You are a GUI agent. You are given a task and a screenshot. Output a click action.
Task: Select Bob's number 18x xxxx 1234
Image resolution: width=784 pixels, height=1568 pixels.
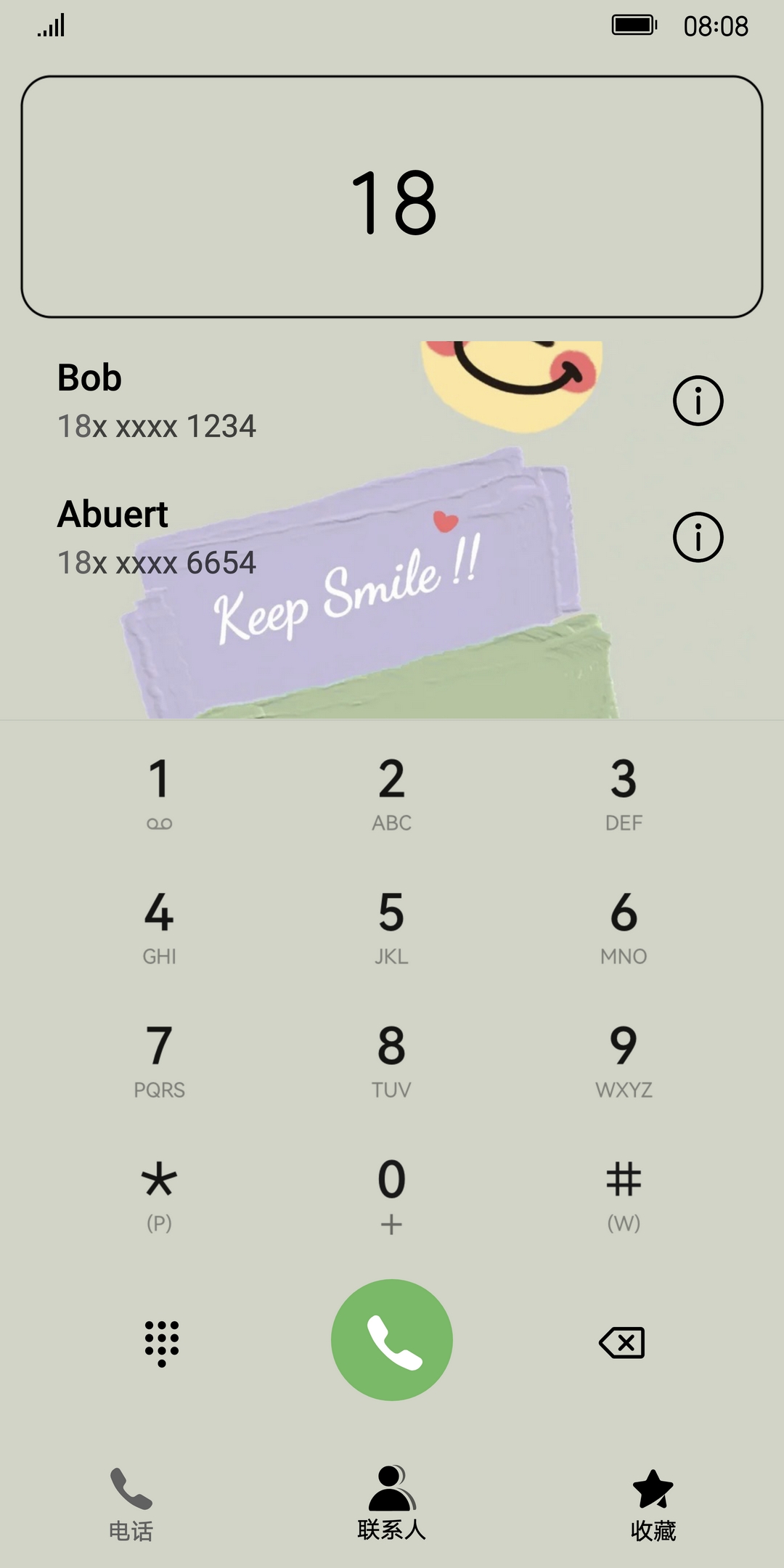157,426
